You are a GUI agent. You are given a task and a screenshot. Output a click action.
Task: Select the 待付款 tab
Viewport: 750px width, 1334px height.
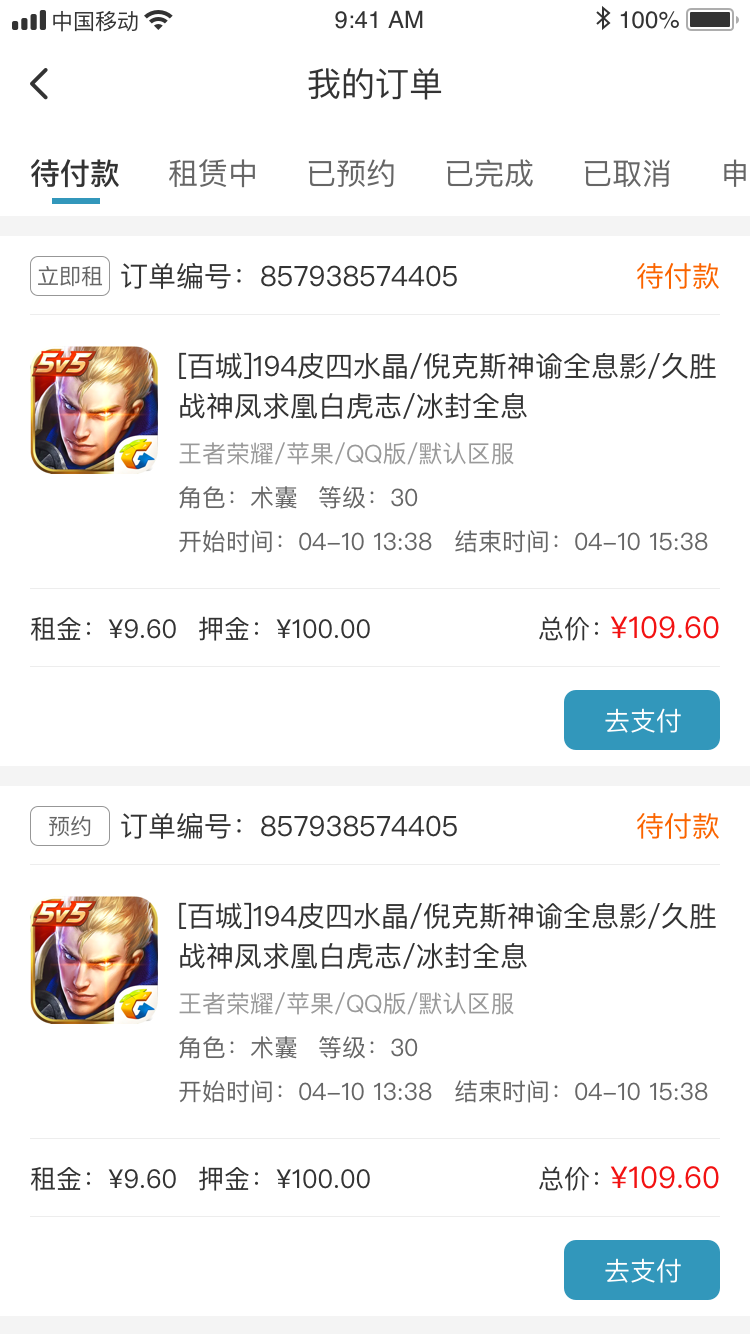(x=75, y=174)
